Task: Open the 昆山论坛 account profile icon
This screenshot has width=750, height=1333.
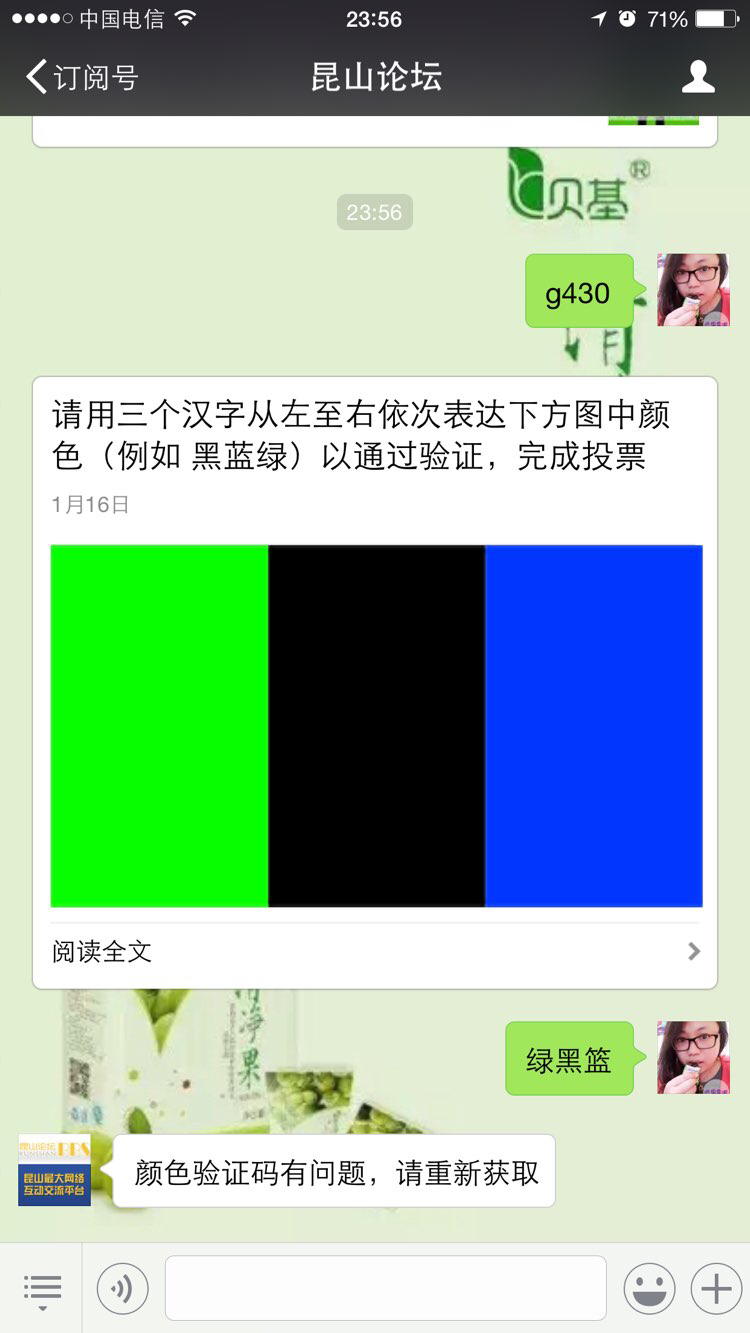Action: (x=698, y=77)
